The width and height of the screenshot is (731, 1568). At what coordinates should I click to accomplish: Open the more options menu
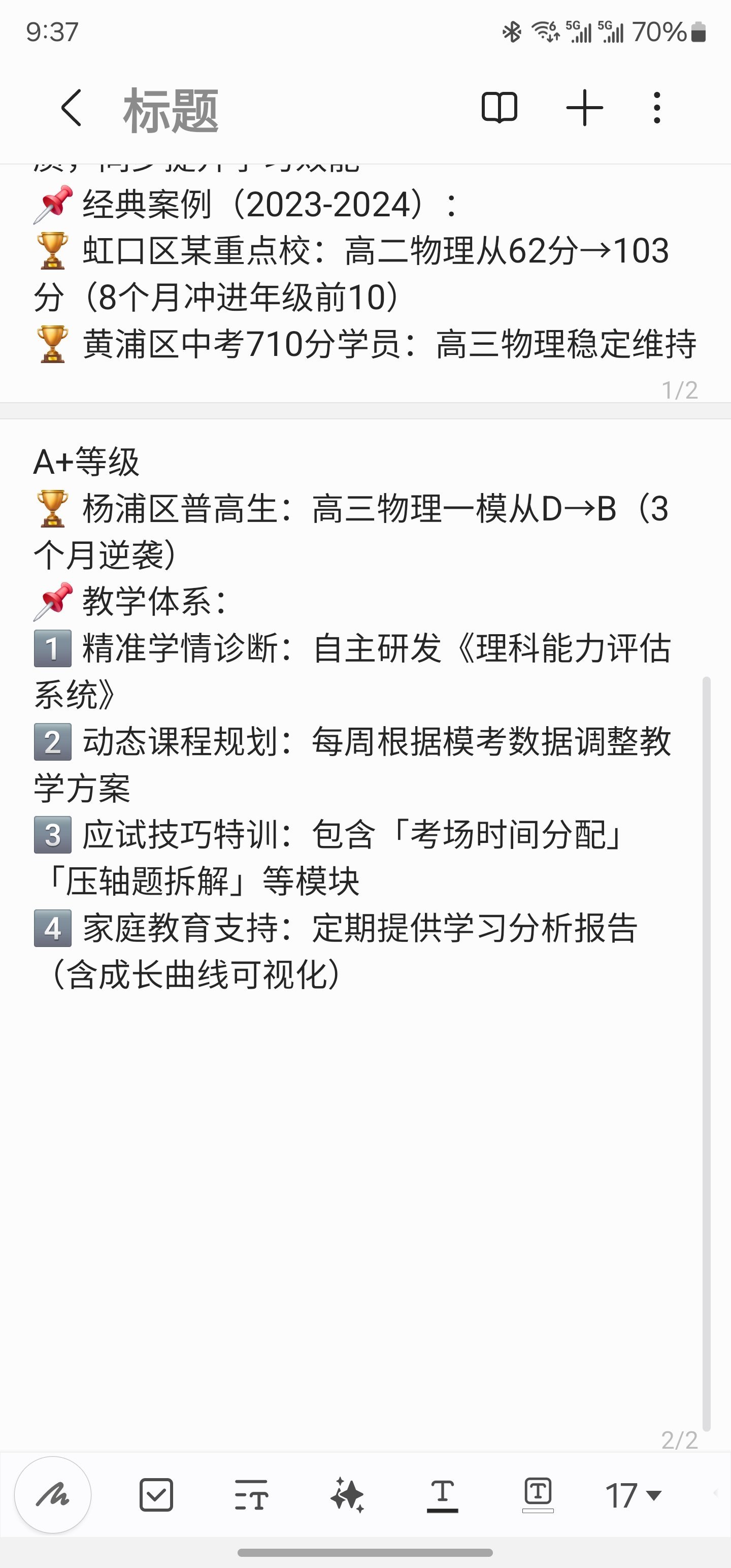(657, 108)
